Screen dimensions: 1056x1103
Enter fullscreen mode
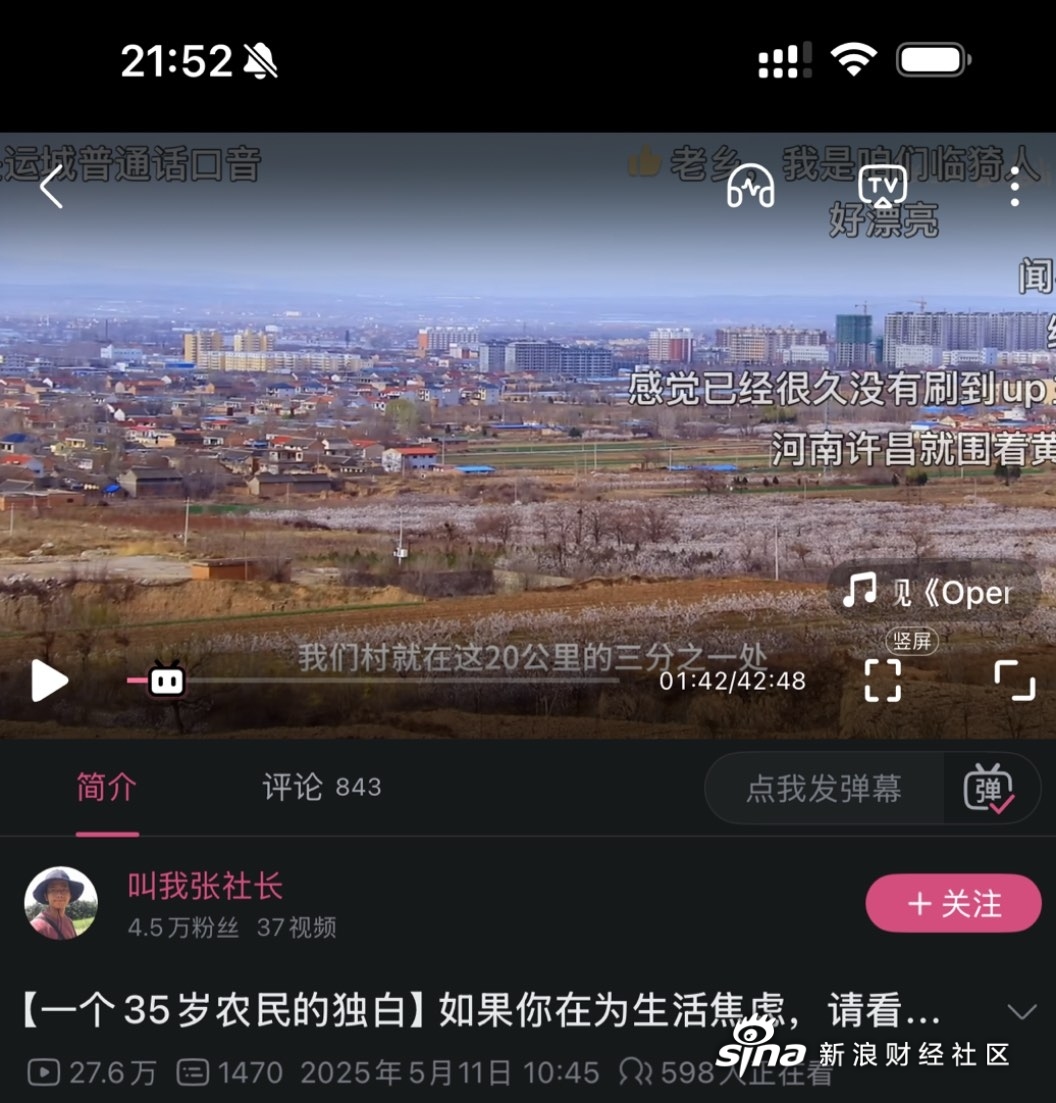click(x=1014, y=680)
